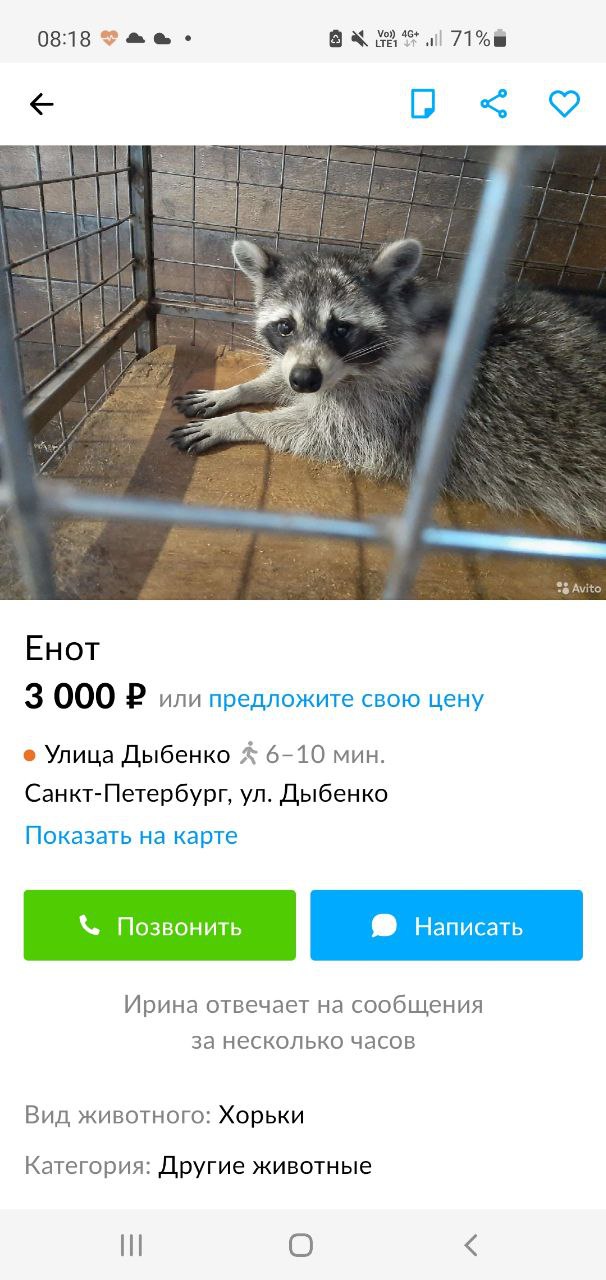Go to the phone's home screen
The height and width of the screenshot is (1280, 606).
click(x=301, y=1245)
